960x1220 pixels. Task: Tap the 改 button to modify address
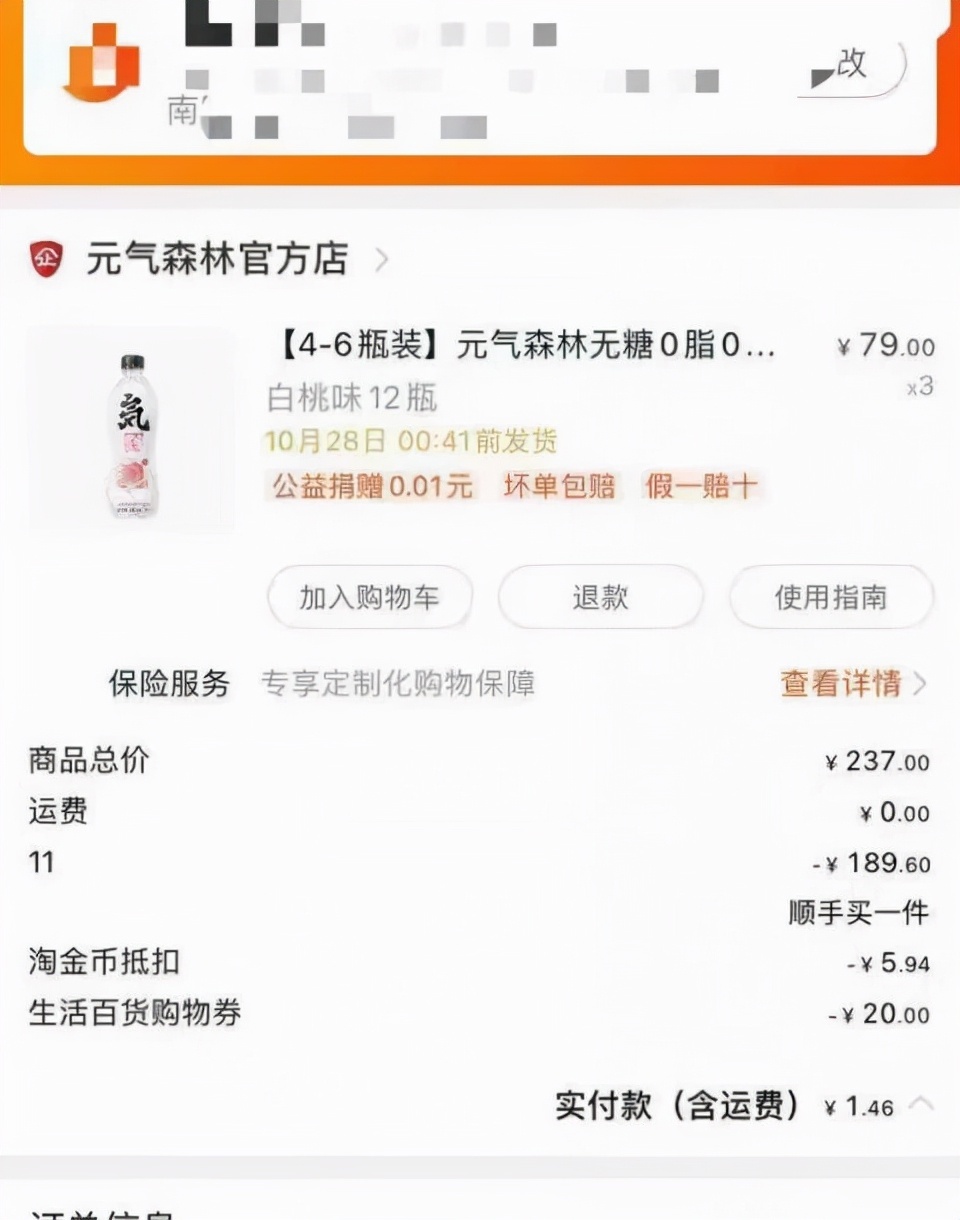click(x=852, y=65)
